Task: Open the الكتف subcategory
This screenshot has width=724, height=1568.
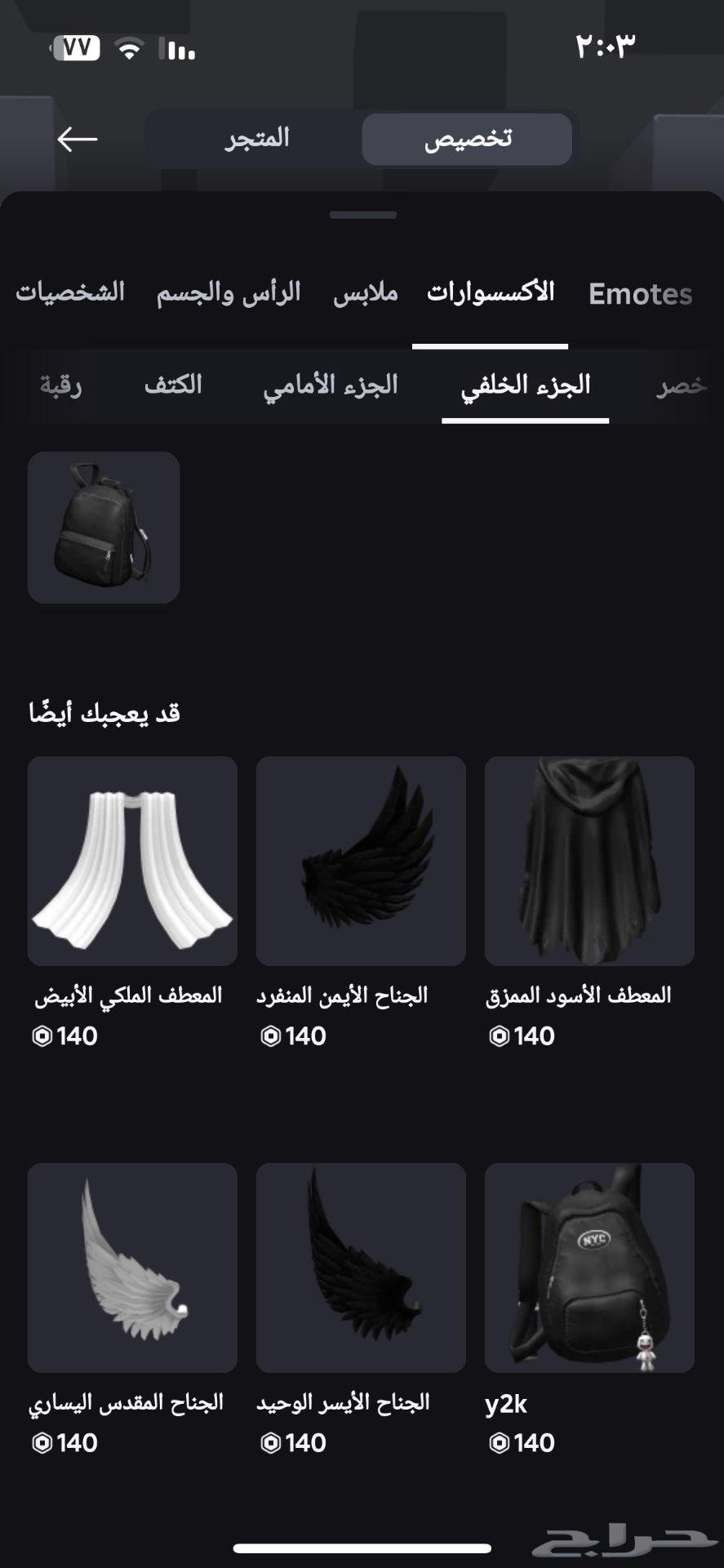Action: coord(172,385)
